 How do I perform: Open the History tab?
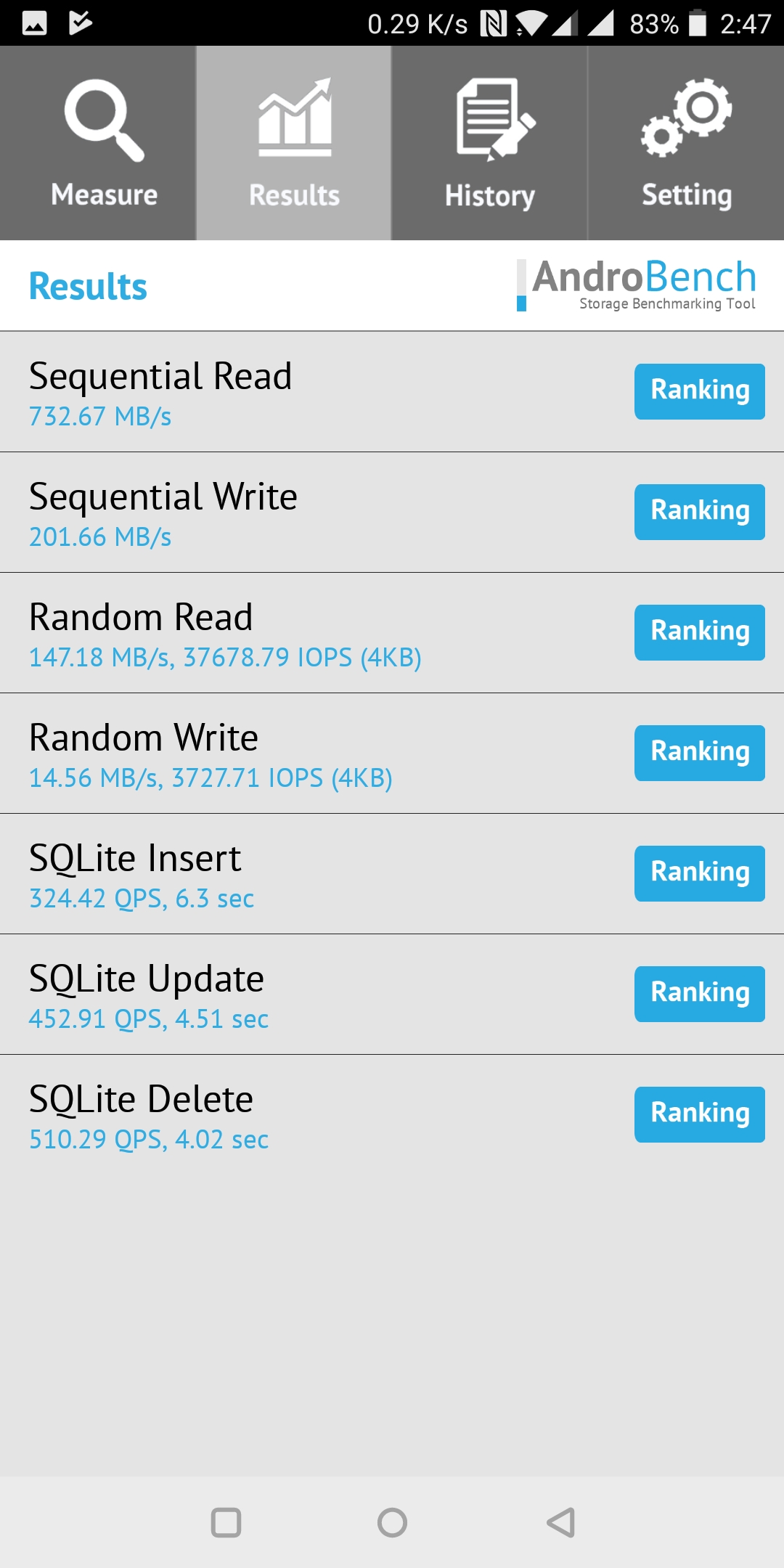pos(490,143)
